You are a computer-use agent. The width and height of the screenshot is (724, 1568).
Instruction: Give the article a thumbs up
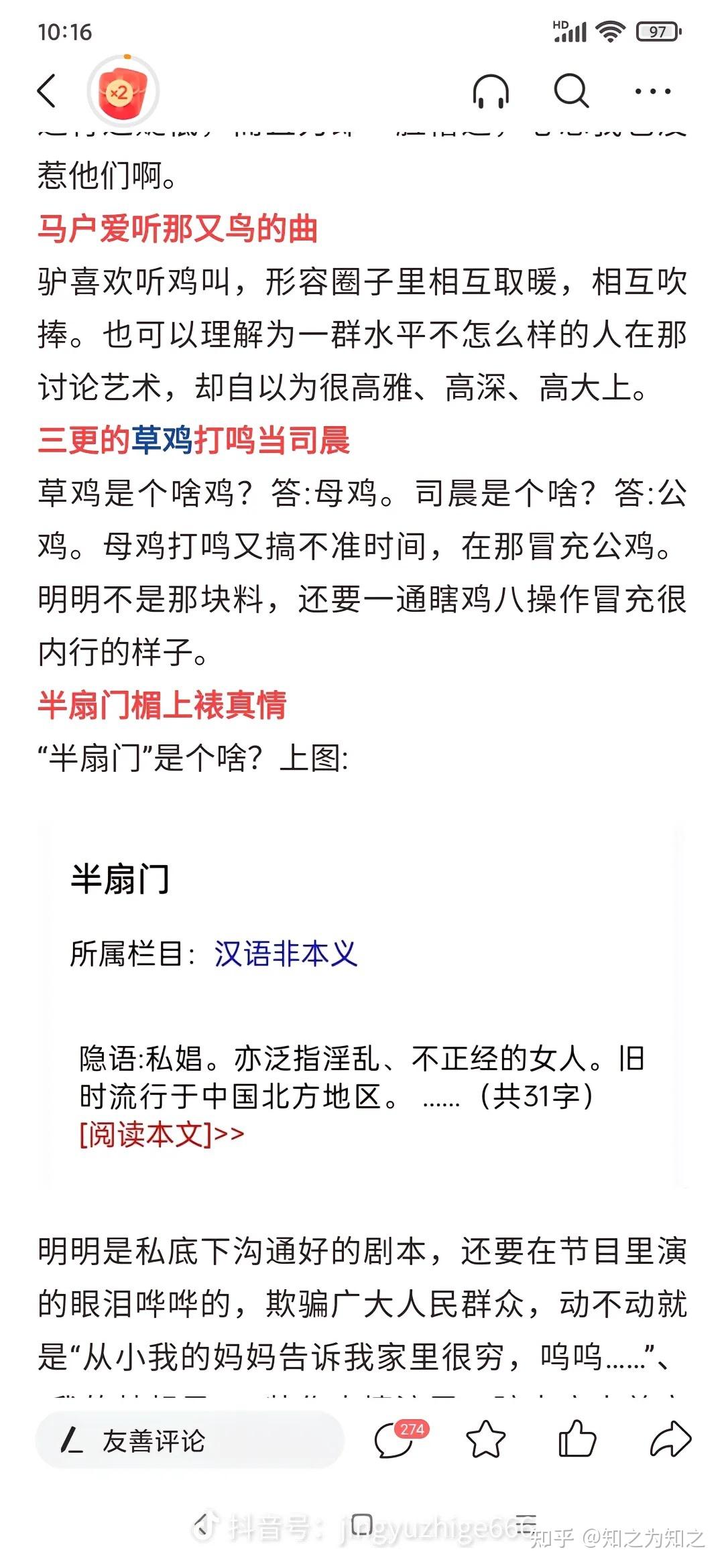point(577,1439)
